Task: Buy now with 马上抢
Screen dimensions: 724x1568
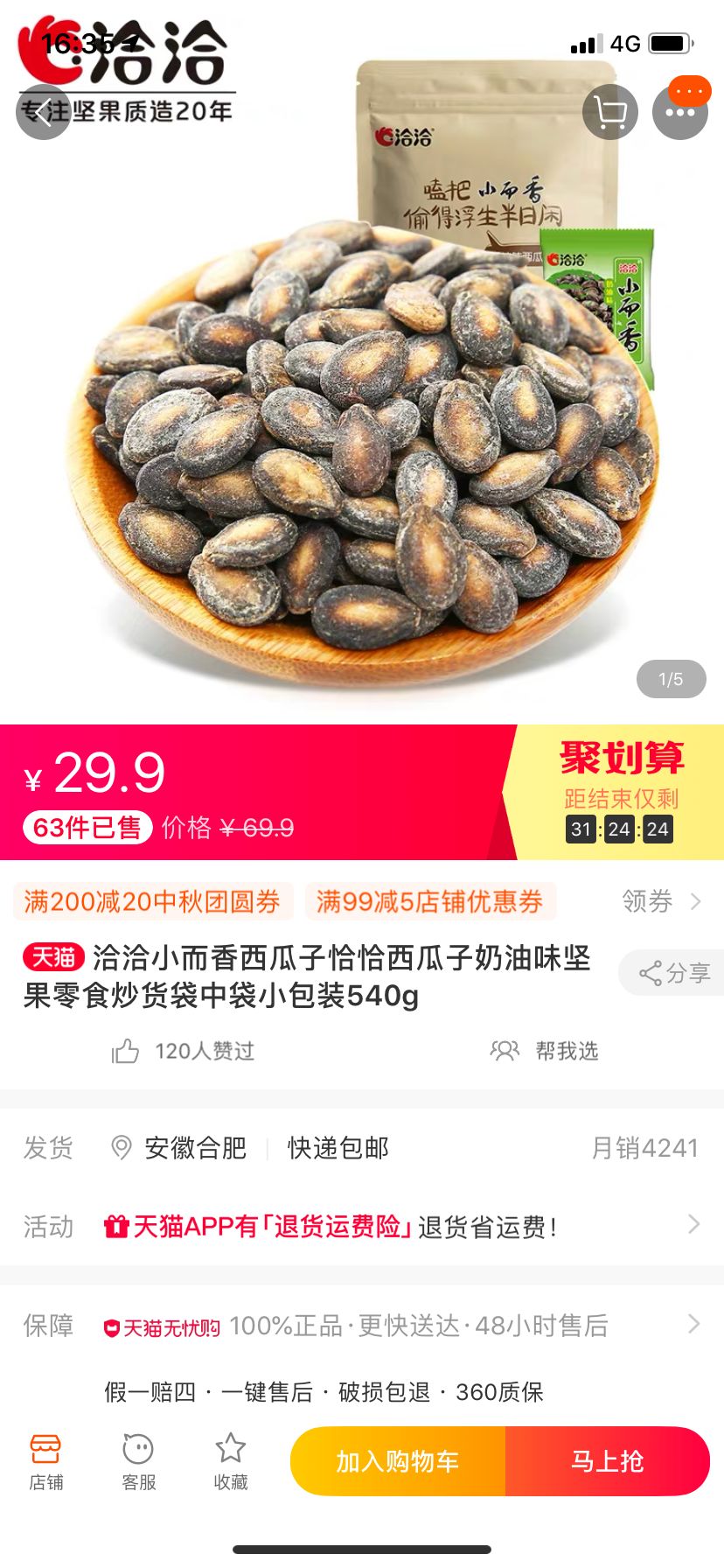Action: 608,1461
